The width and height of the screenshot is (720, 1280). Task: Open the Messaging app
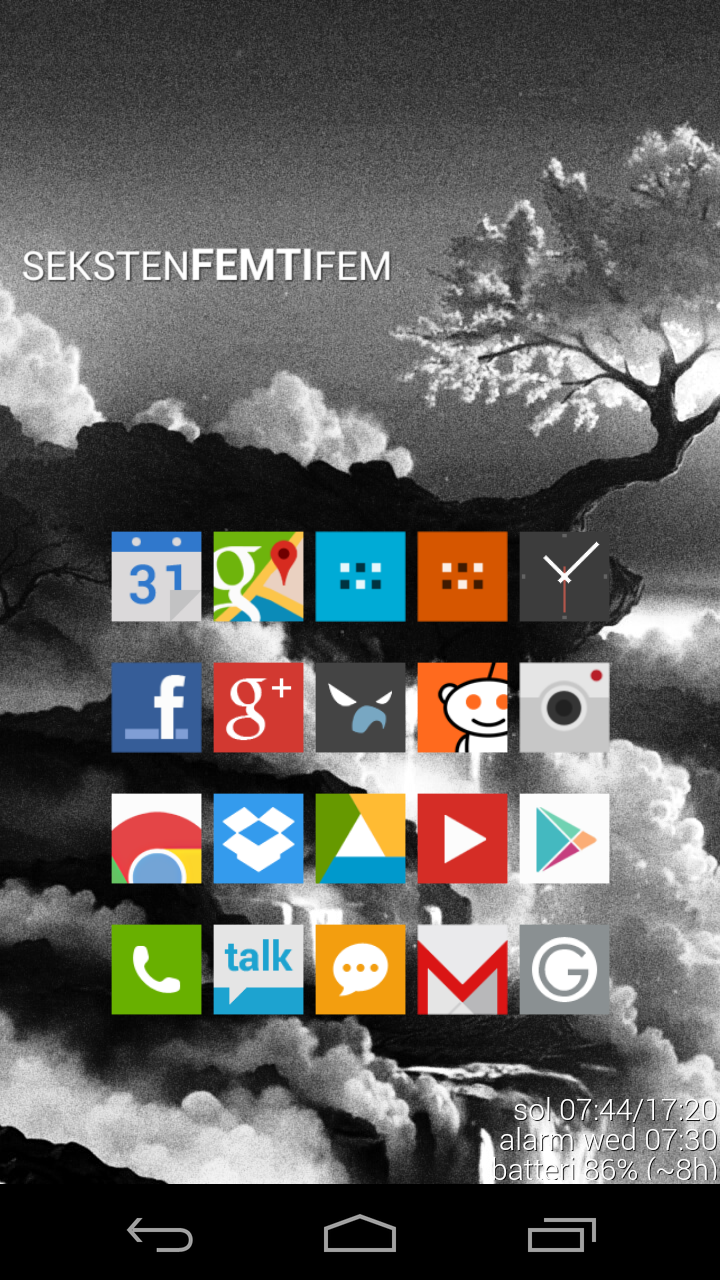[x=360, y=970]
